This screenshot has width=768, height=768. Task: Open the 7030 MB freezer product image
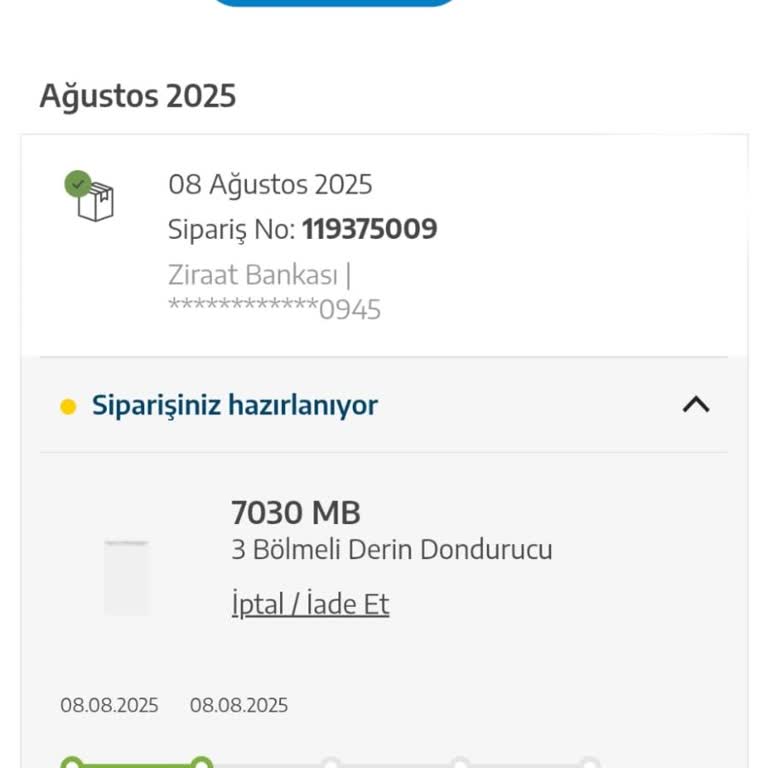pyautogui.click(x=127, y=577)
